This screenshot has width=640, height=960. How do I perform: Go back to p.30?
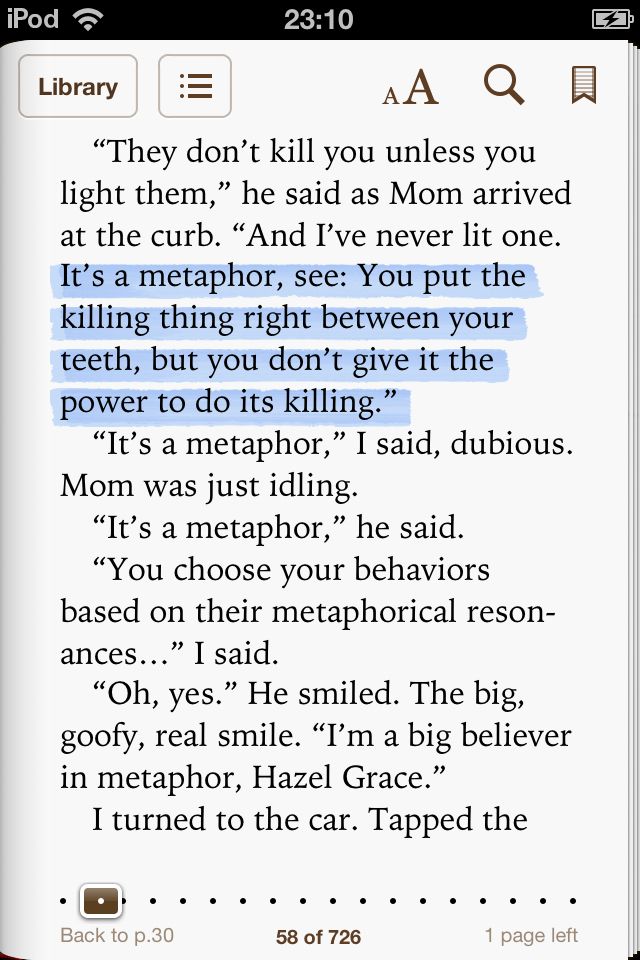click(117, 936)
